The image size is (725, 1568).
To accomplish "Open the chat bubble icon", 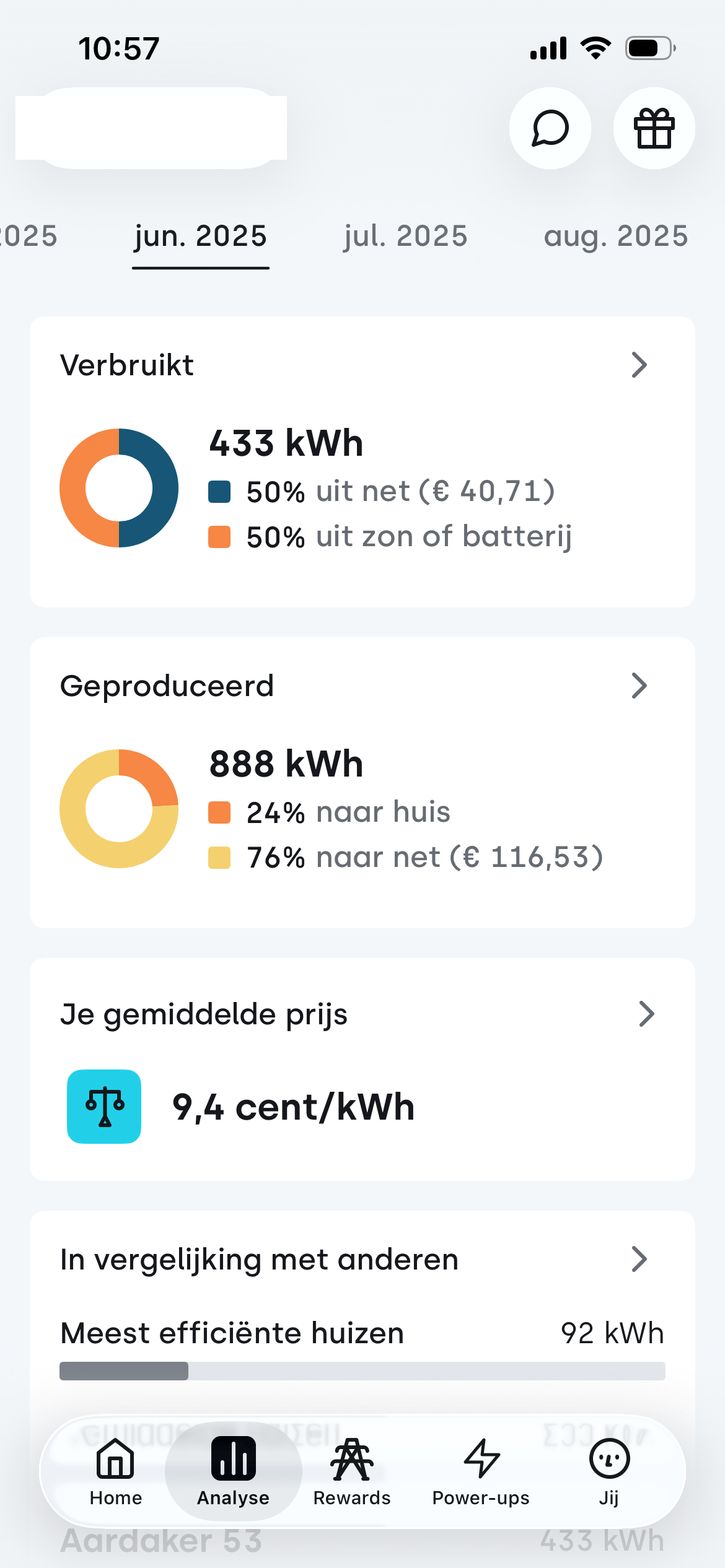I will click(550, 128).
